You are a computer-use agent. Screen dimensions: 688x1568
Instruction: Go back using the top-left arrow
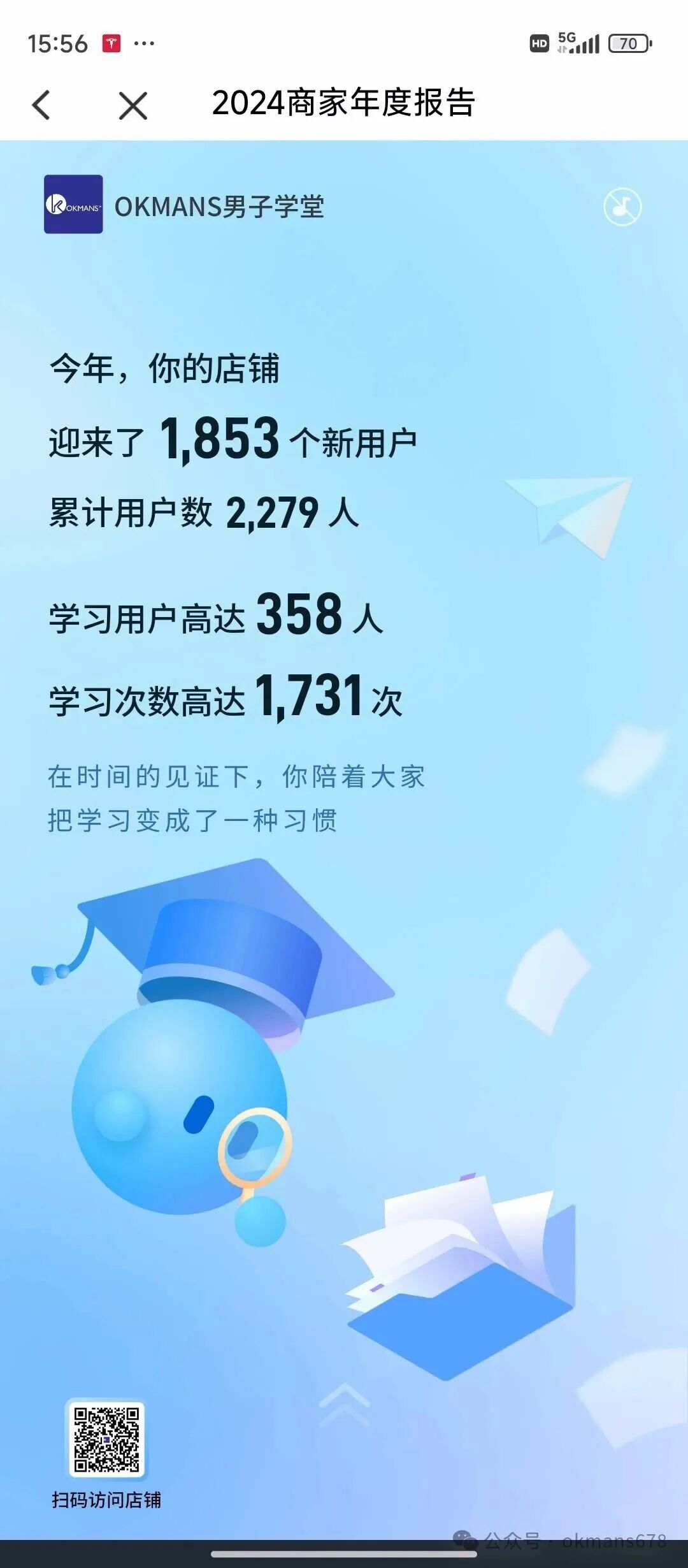(x=41, y=105)
